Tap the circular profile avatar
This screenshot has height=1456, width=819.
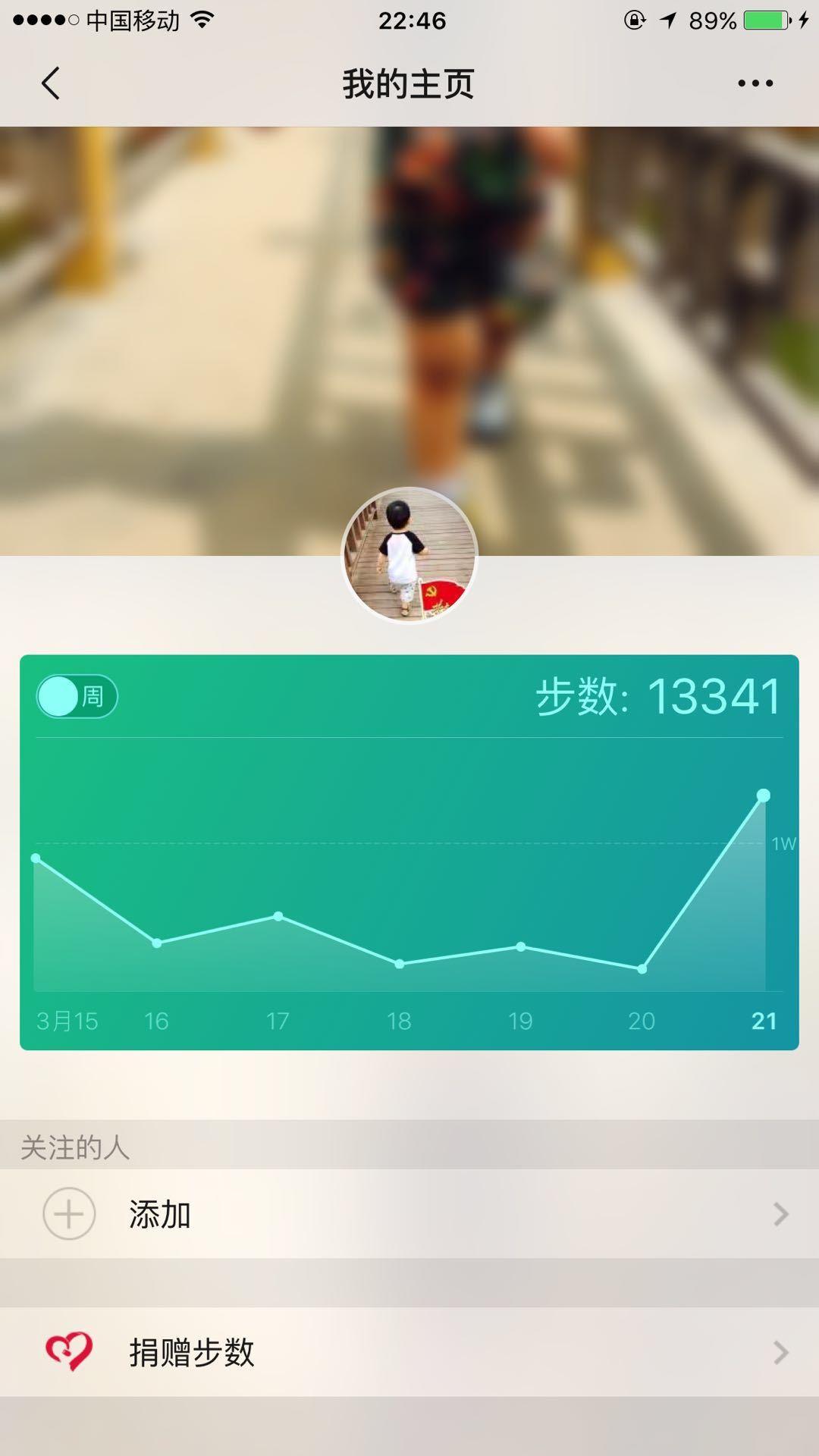click(x=409, y=555)
